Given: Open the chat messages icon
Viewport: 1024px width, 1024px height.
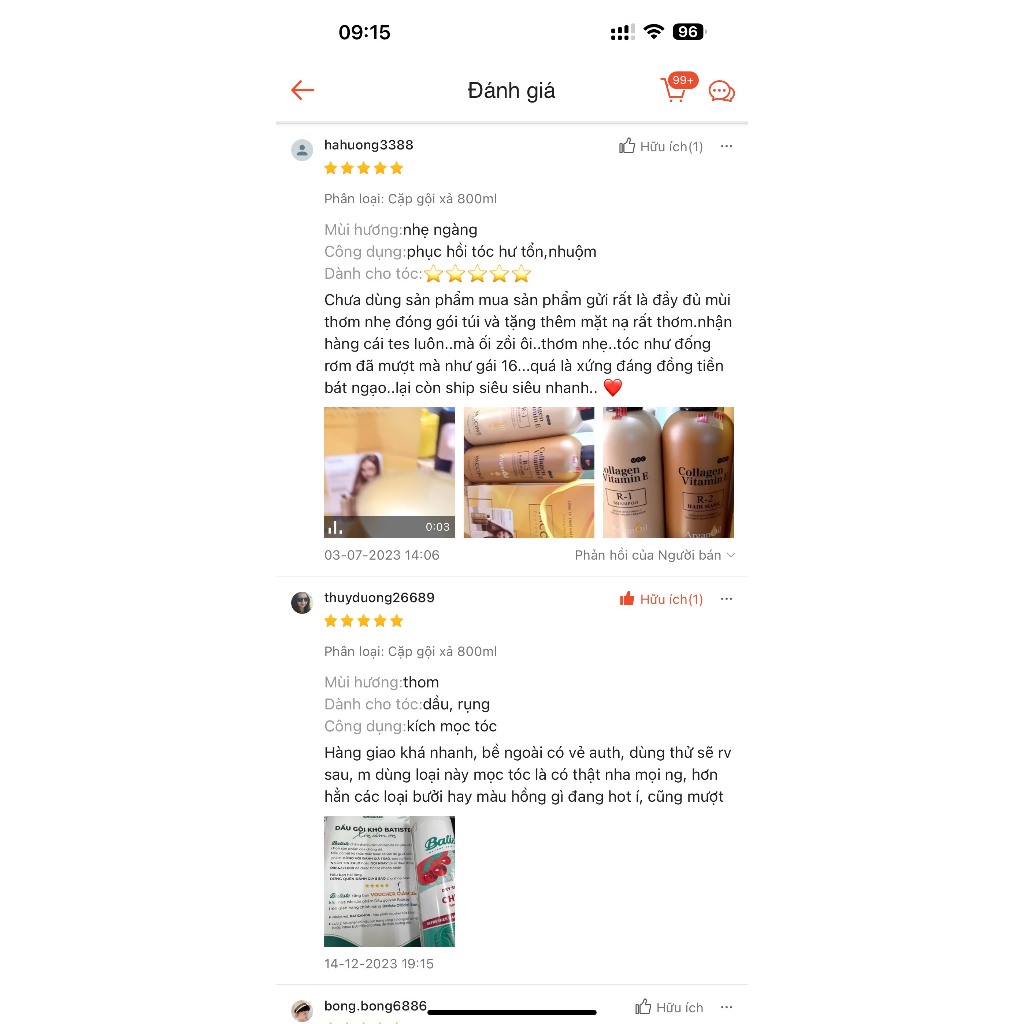Looking at the screenshot, I should (721, 91).
